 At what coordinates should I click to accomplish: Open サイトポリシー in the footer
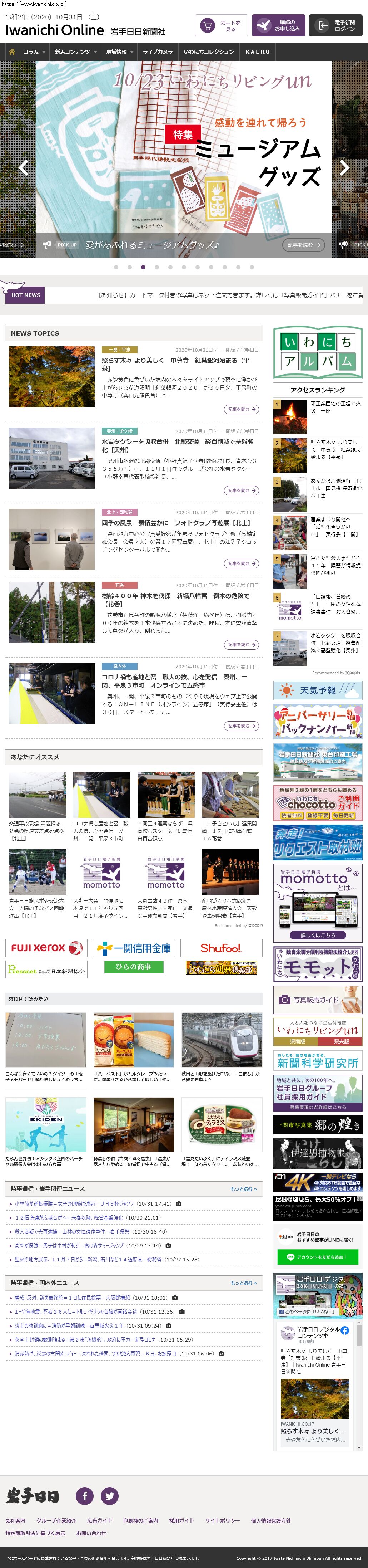click(x=222, y=1520)
